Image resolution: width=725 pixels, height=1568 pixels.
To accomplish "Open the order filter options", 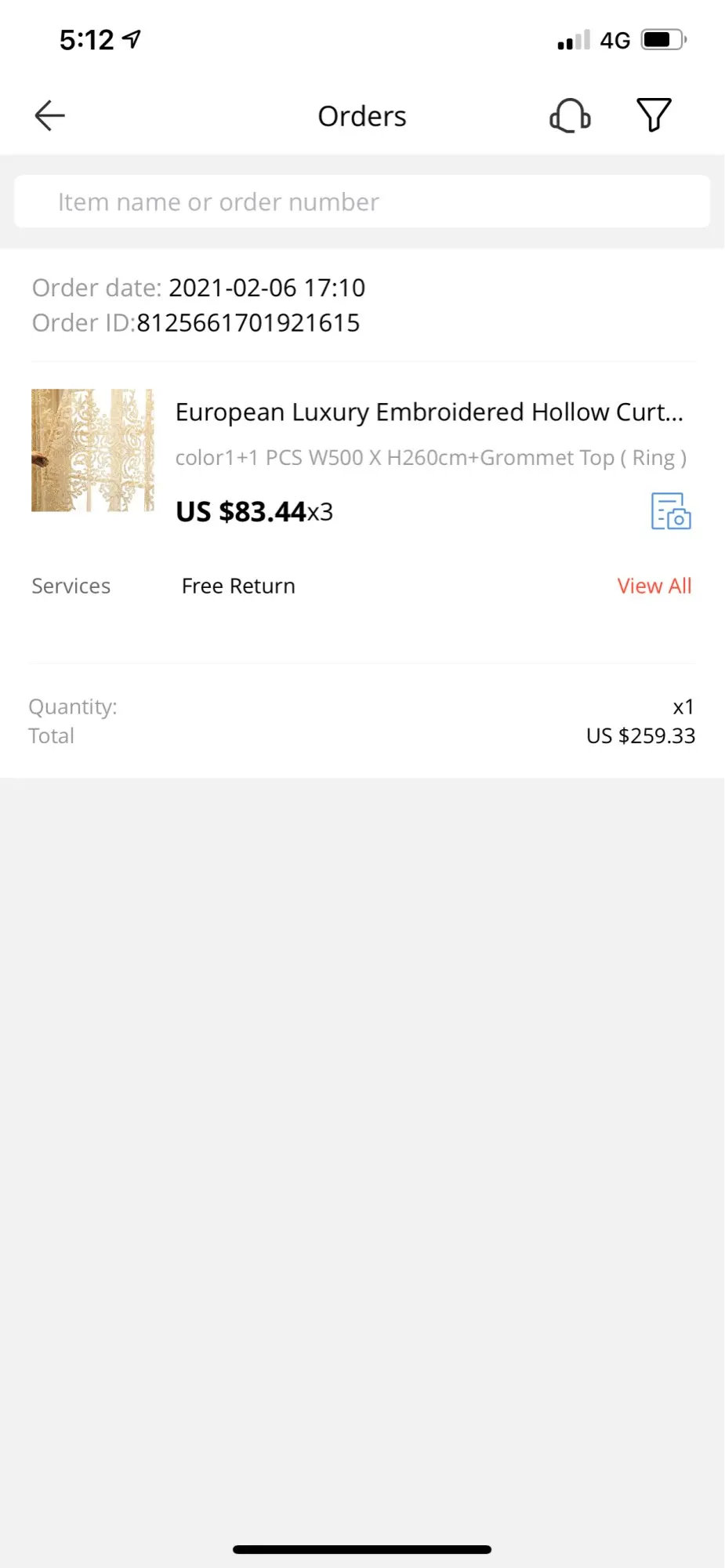I will coord(653,115).
